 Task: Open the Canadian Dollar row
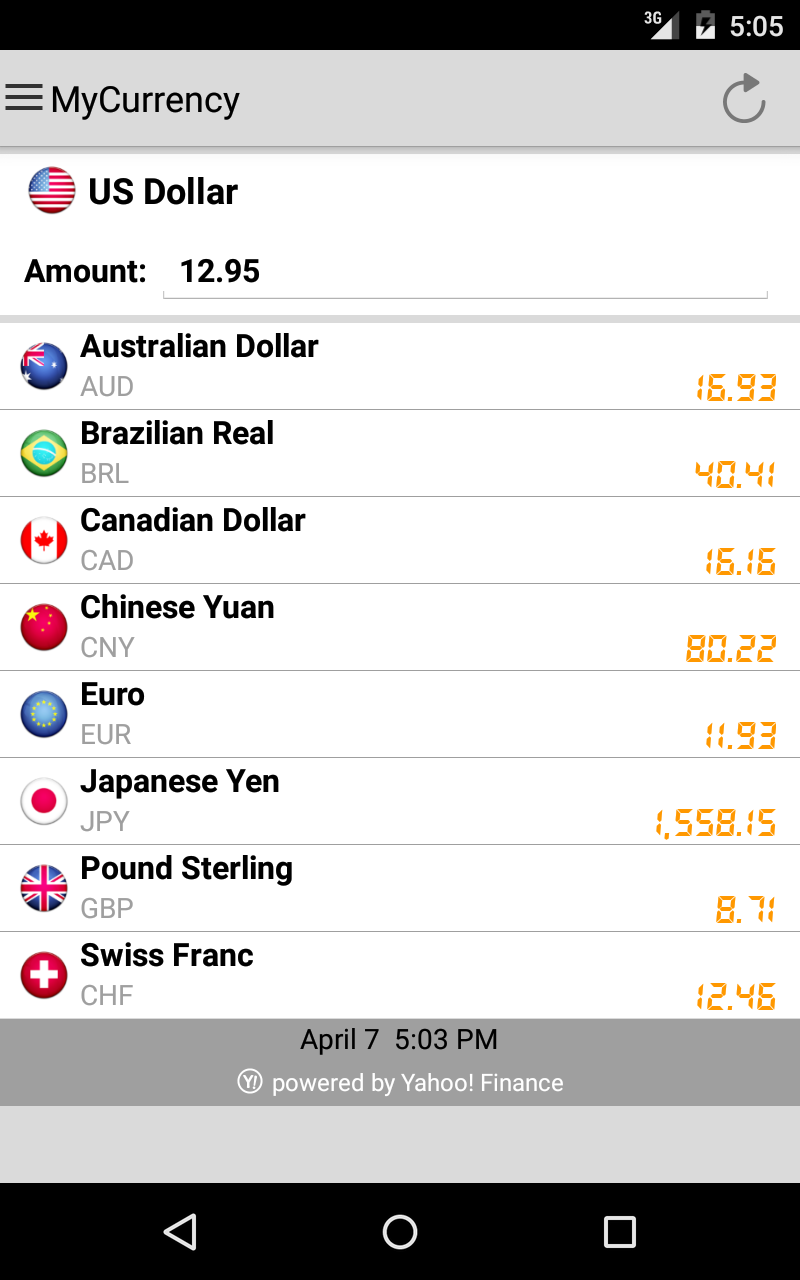pos(400,540)
